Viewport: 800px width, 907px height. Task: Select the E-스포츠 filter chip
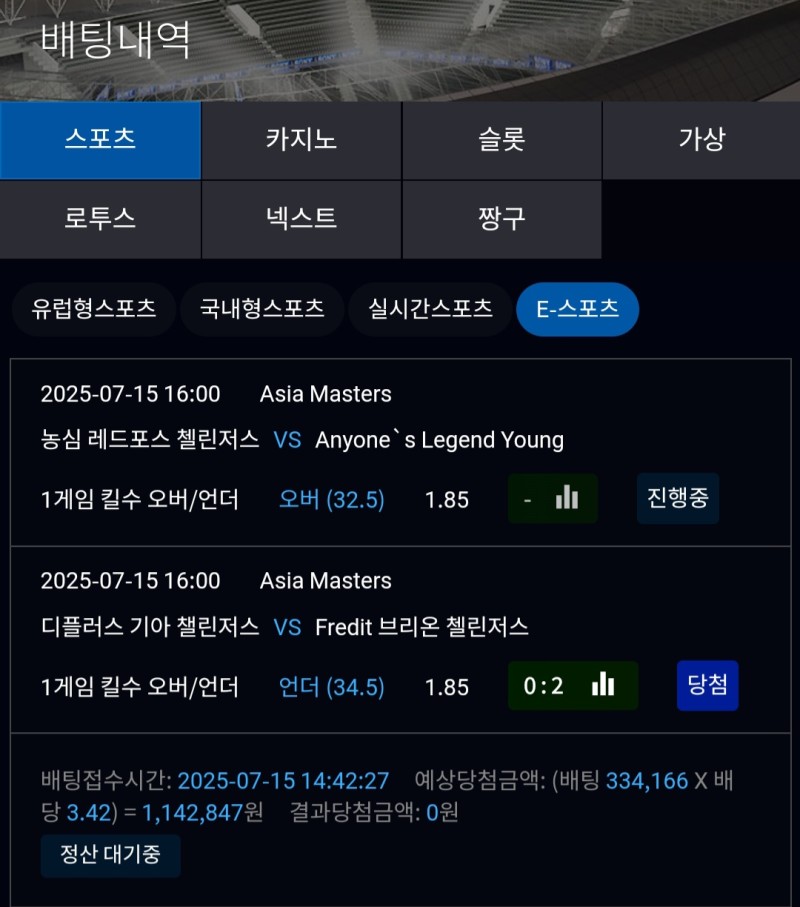pos(577,309)
